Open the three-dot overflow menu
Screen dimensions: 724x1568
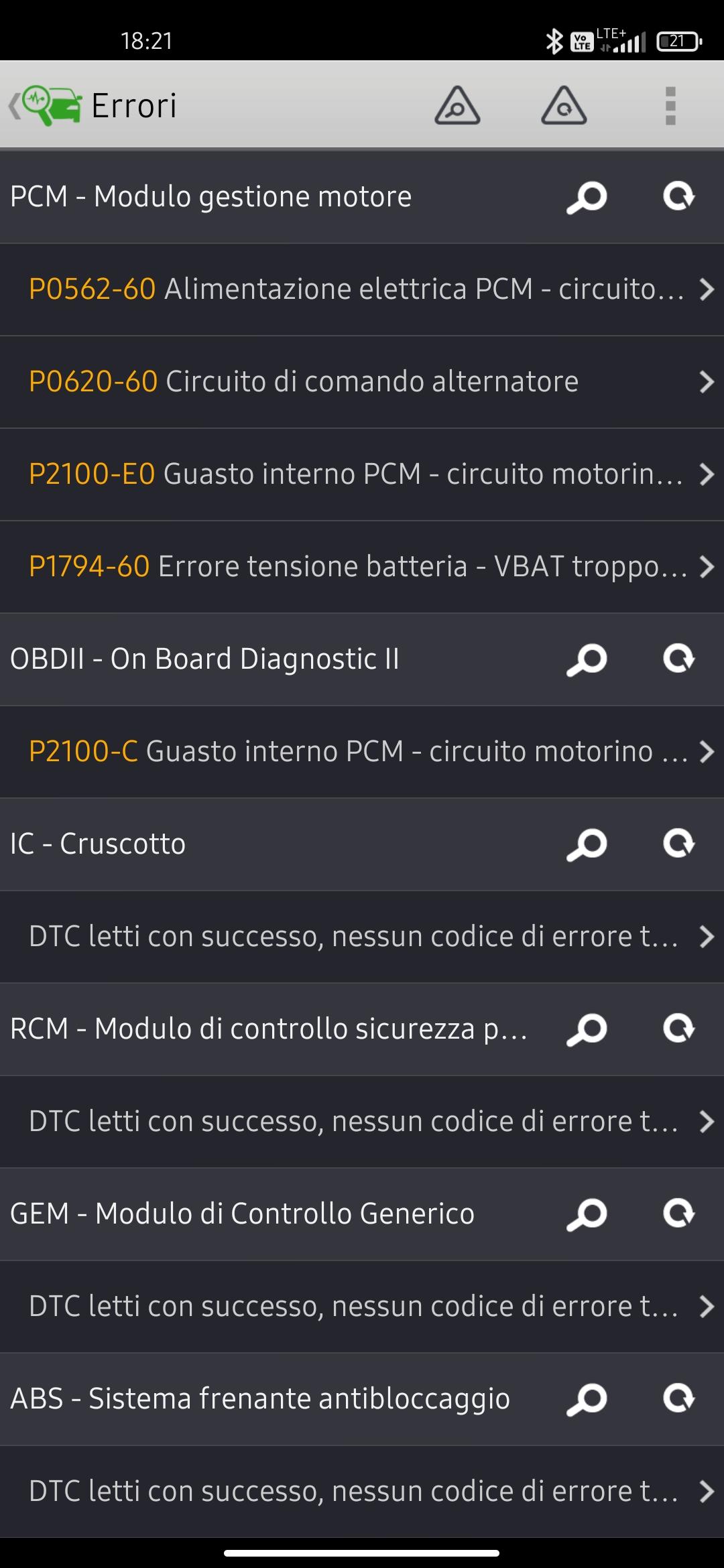point(670,105)
